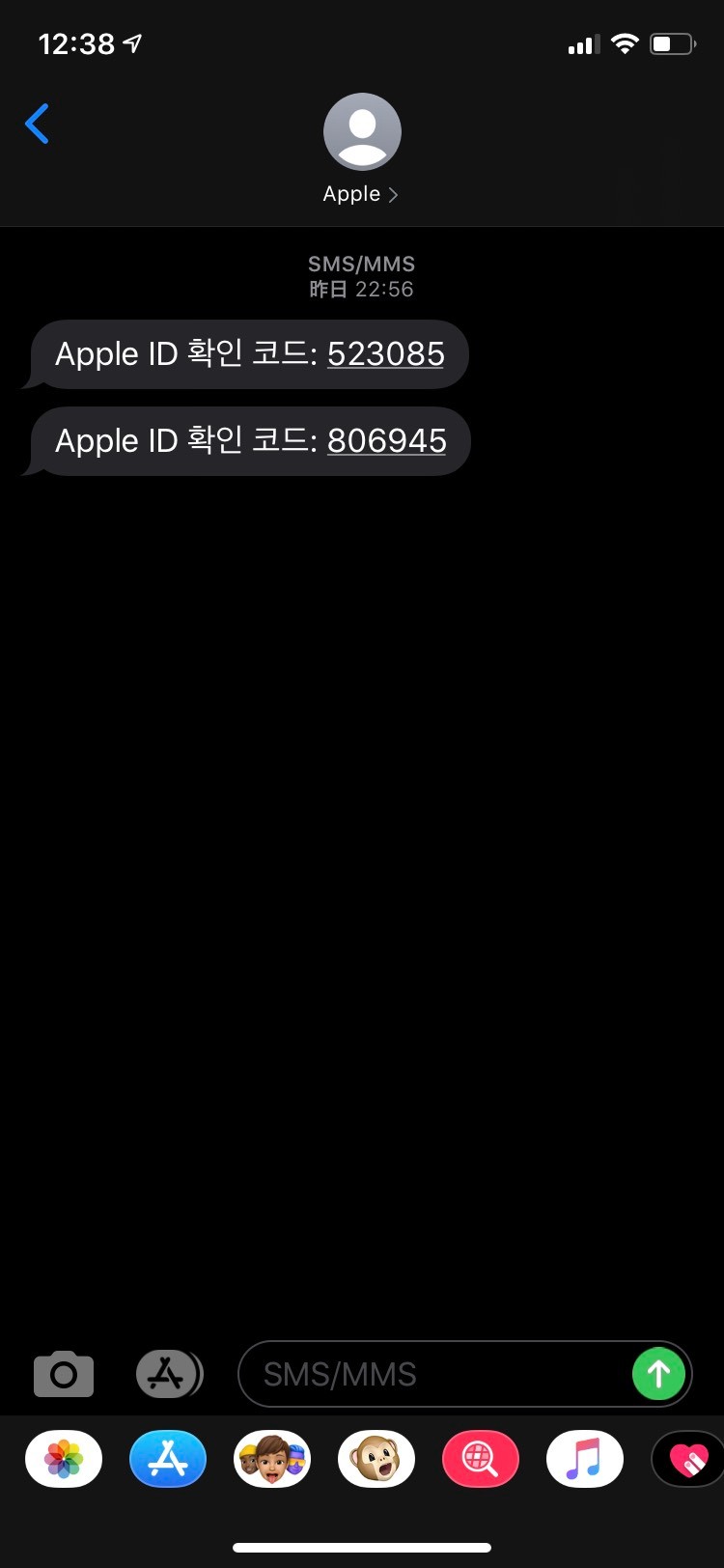Open the camera to attach a photo
Viewport: 724px width, 1568px height.
click(64, 1374)
